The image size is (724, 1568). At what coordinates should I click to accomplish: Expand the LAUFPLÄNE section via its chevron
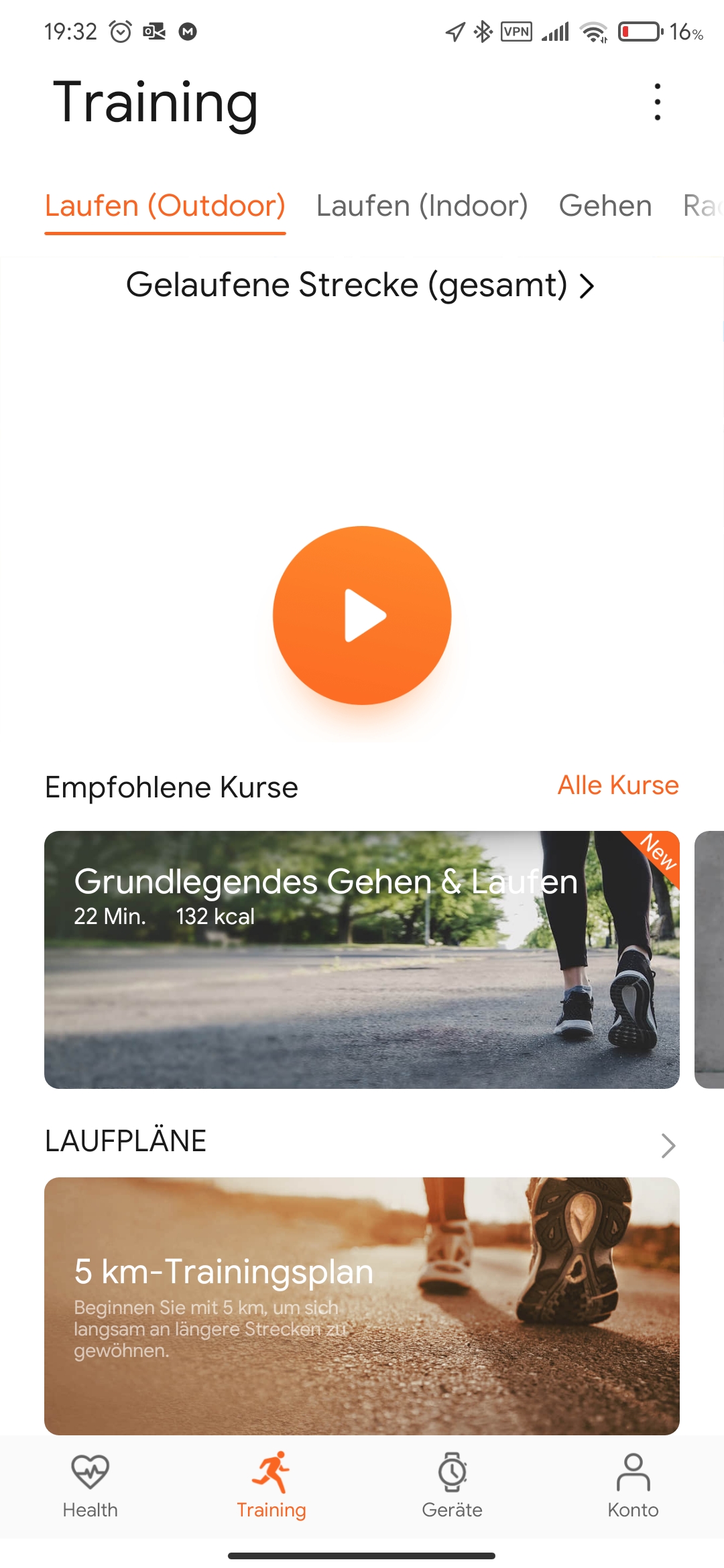(x=668, y=1145)
